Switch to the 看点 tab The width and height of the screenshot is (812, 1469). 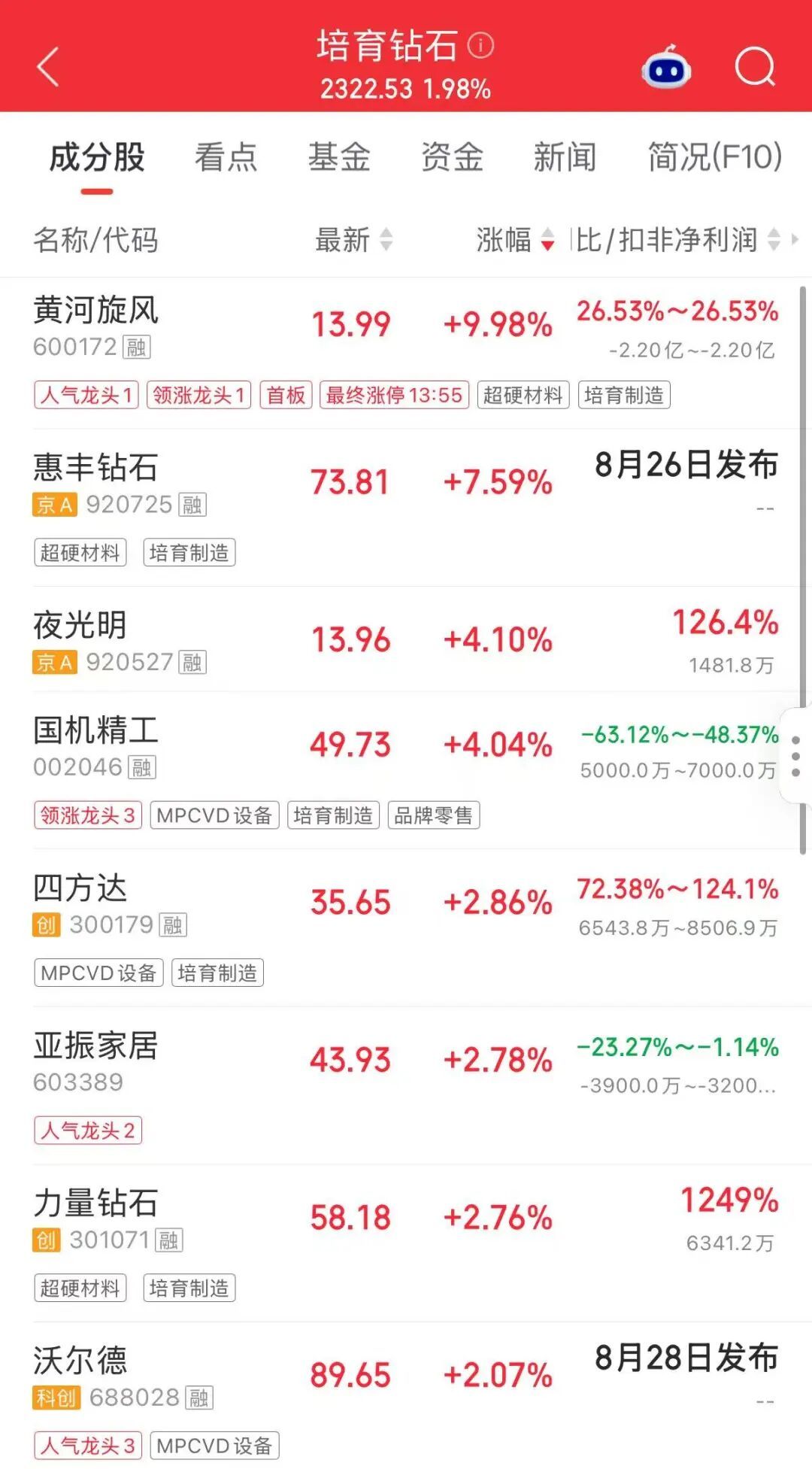(x=226, y=157)
